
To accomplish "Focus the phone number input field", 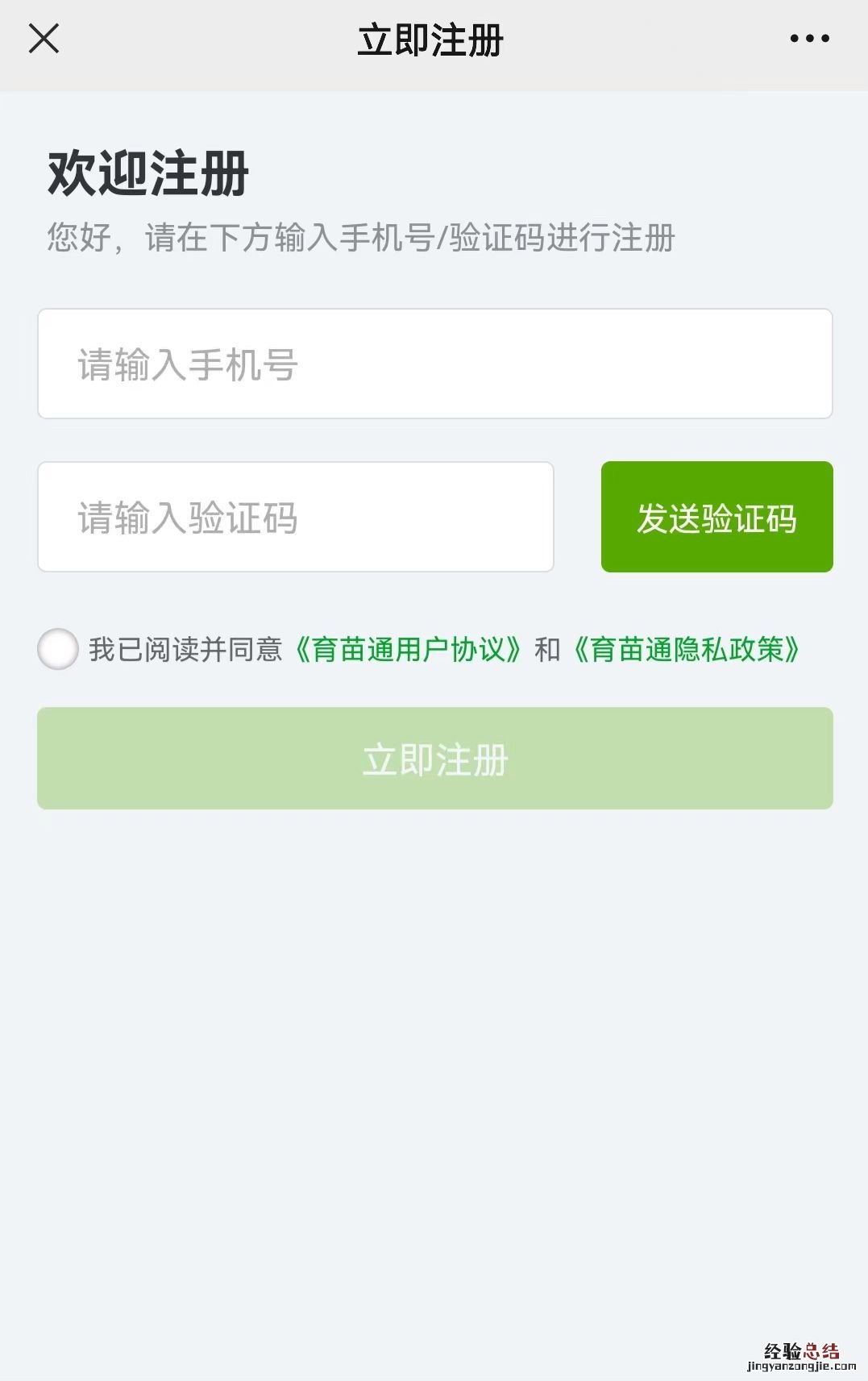I will point(434,364).
